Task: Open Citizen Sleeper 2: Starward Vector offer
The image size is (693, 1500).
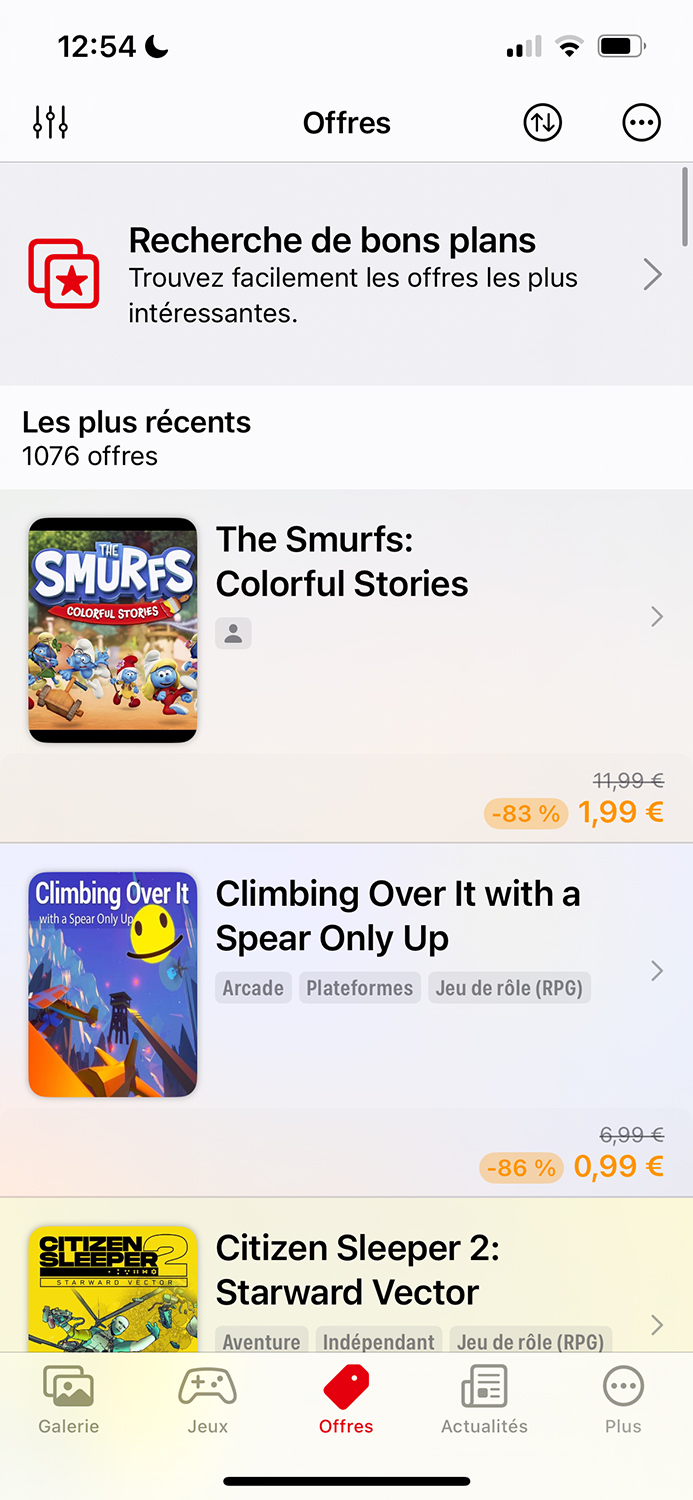Action: [x=346, y=1275]
